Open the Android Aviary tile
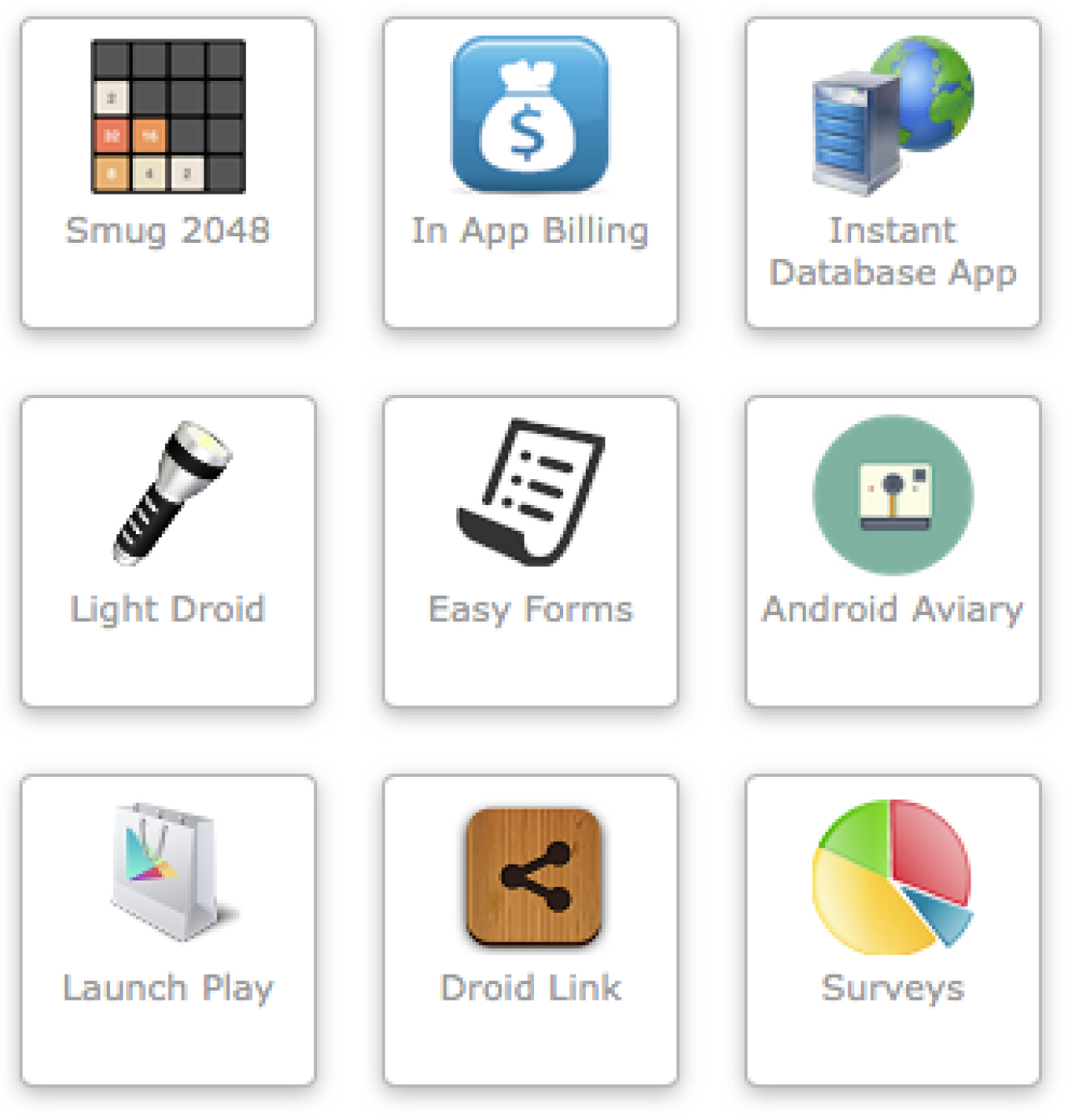This screenshot has width=1068, height=1120. click(893, 551)
